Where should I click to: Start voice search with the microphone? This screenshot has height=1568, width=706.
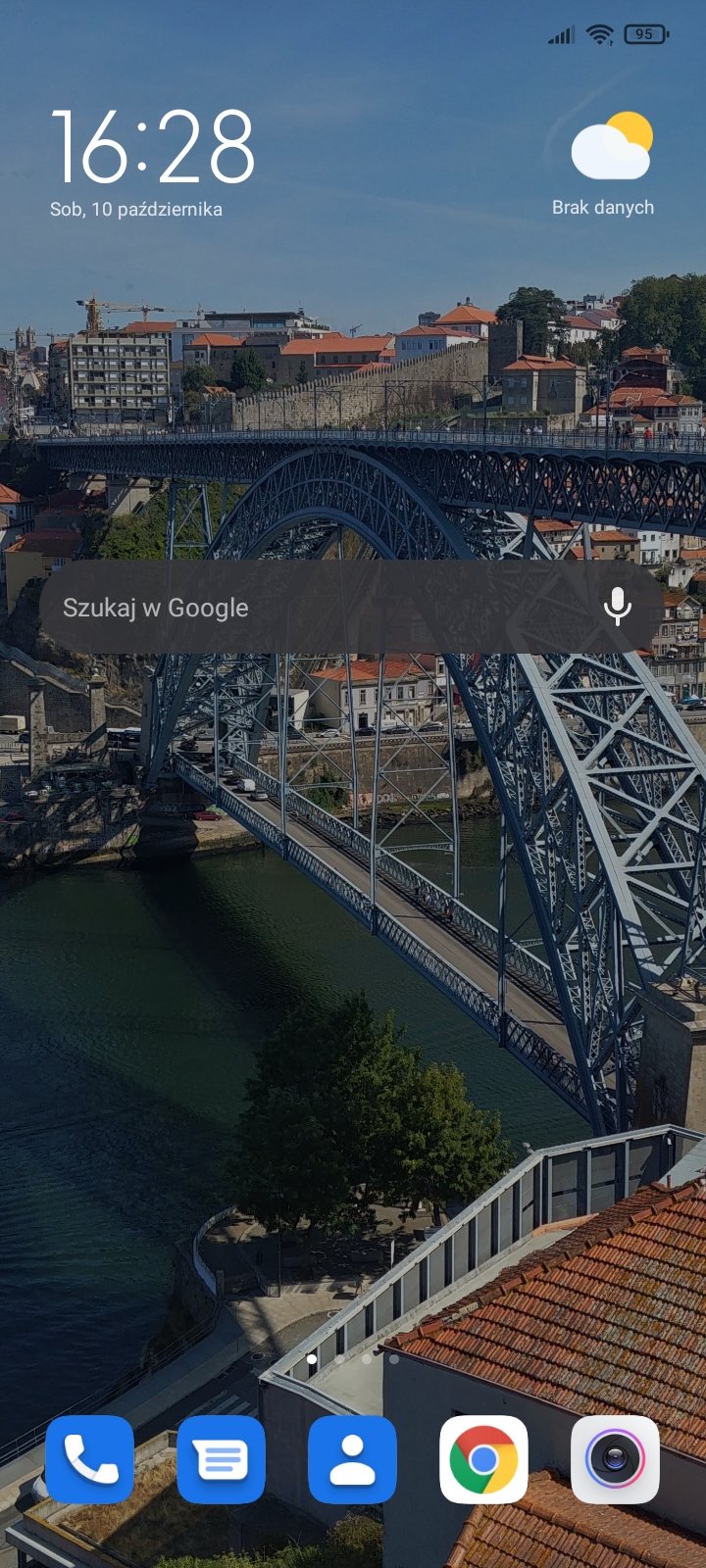[x=617, y=608]
